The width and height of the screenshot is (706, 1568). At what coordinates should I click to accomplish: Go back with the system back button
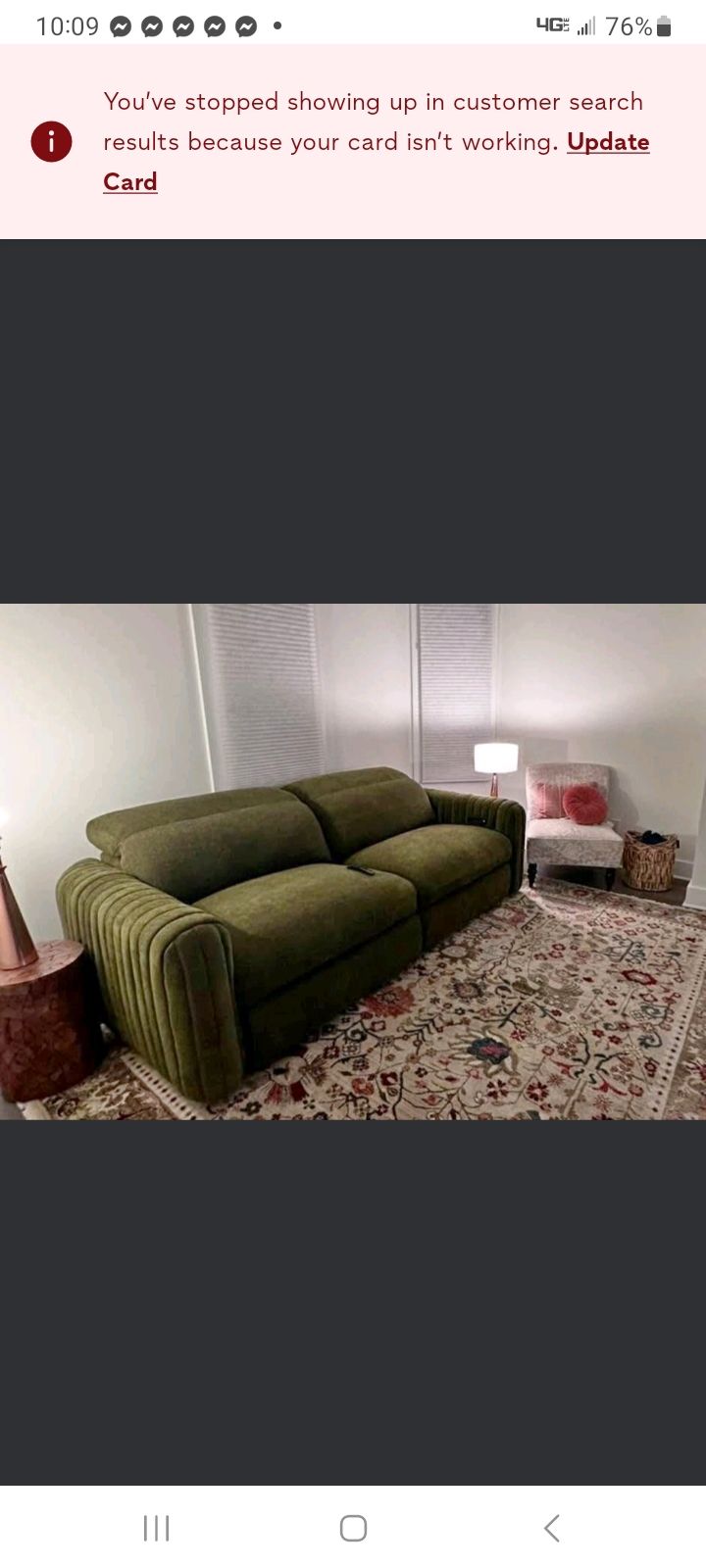tap(552, 1527)
